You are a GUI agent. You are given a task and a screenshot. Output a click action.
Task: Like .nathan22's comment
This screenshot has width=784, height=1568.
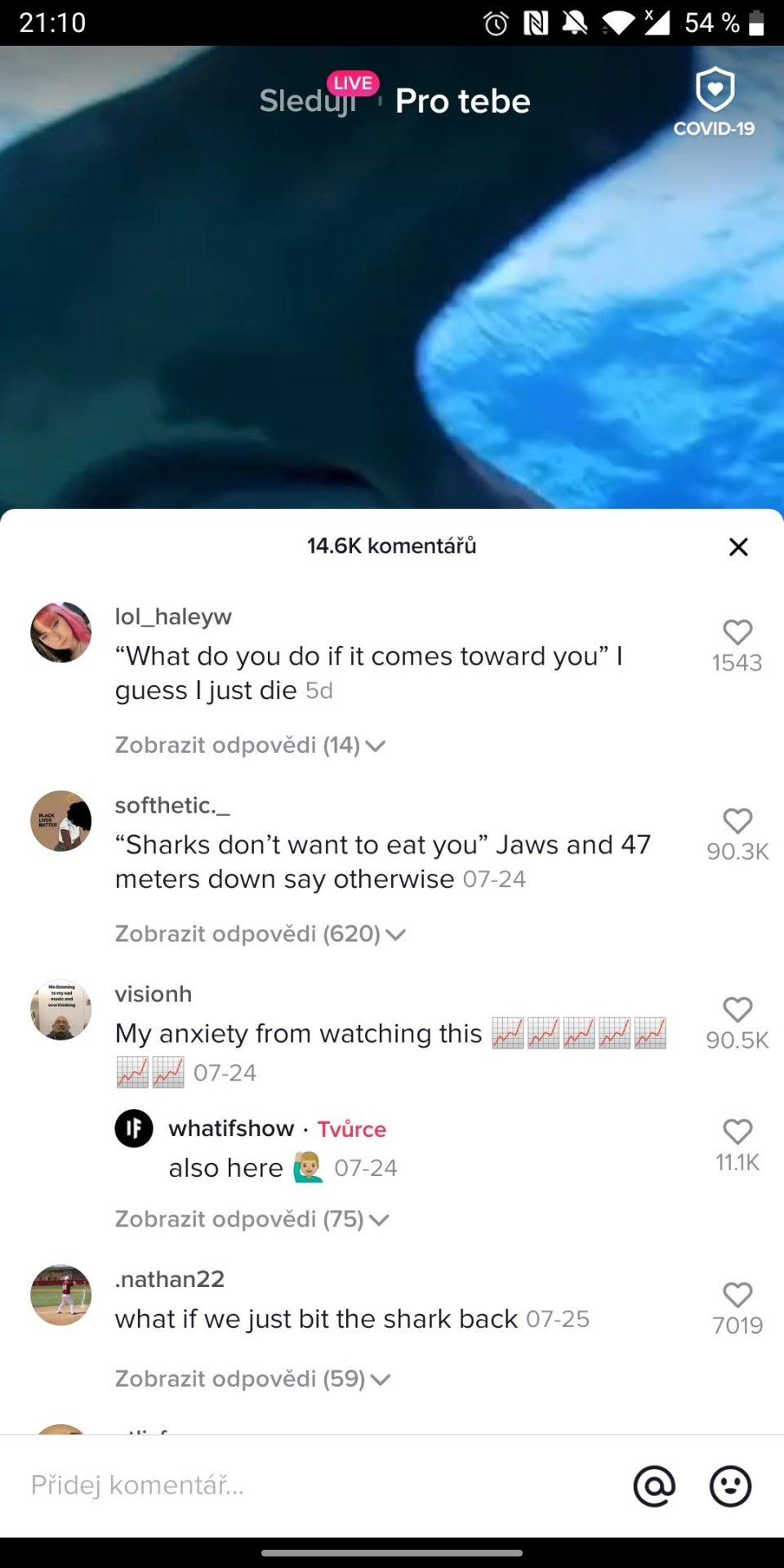click(737, 1294)
